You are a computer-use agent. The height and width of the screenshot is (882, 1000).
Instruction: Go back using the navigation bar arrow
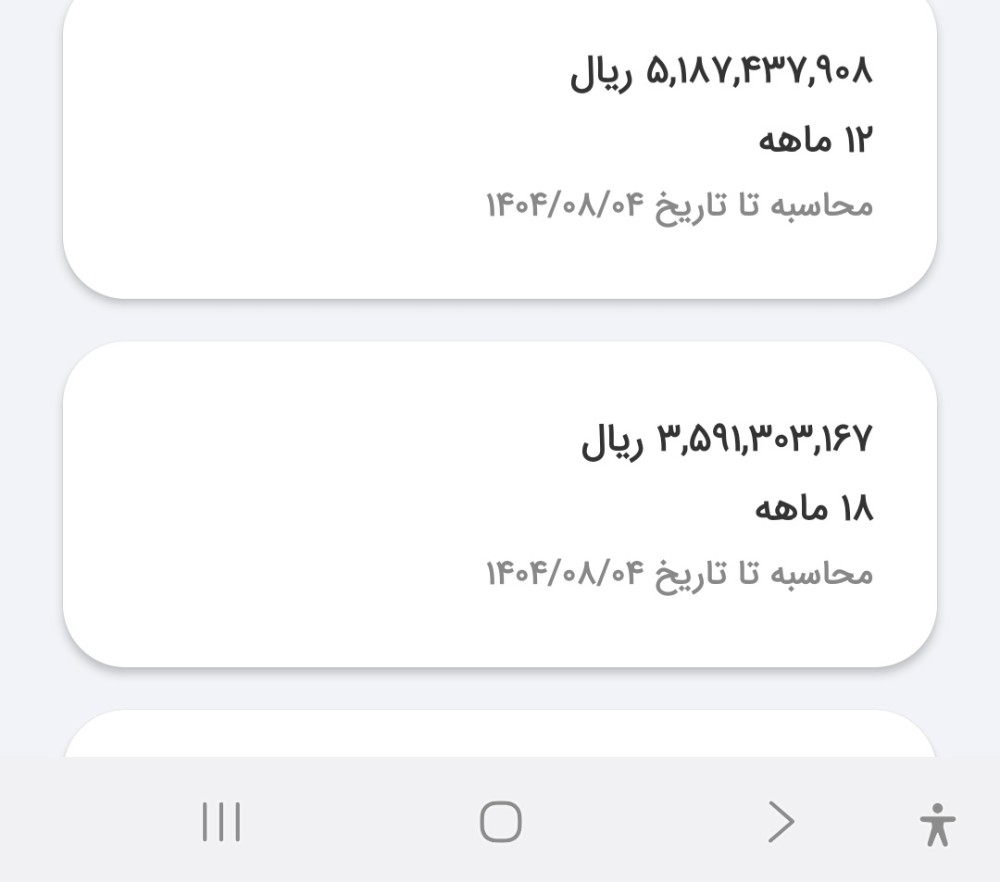[x=780, y=823]
